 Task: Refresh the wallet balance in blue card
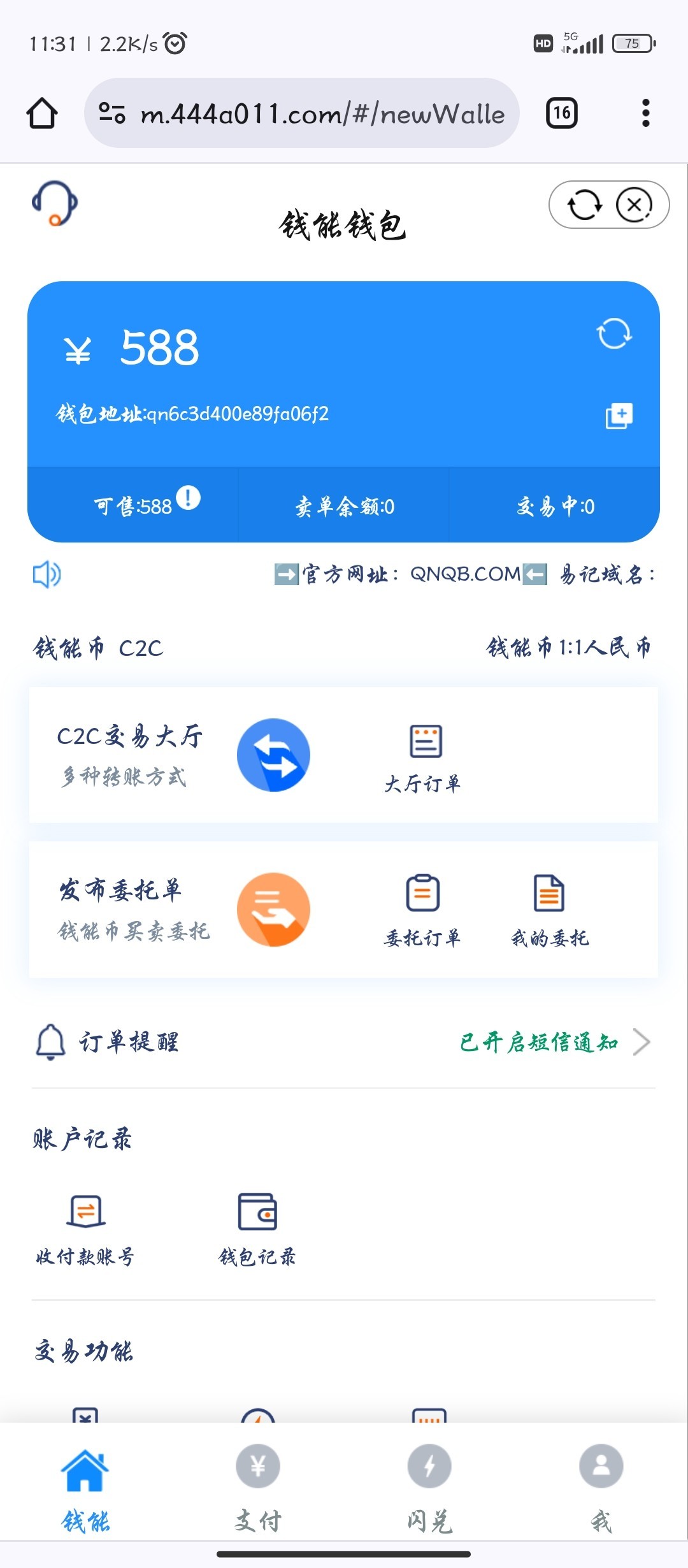pyautogui.click(x=613, y=334)
